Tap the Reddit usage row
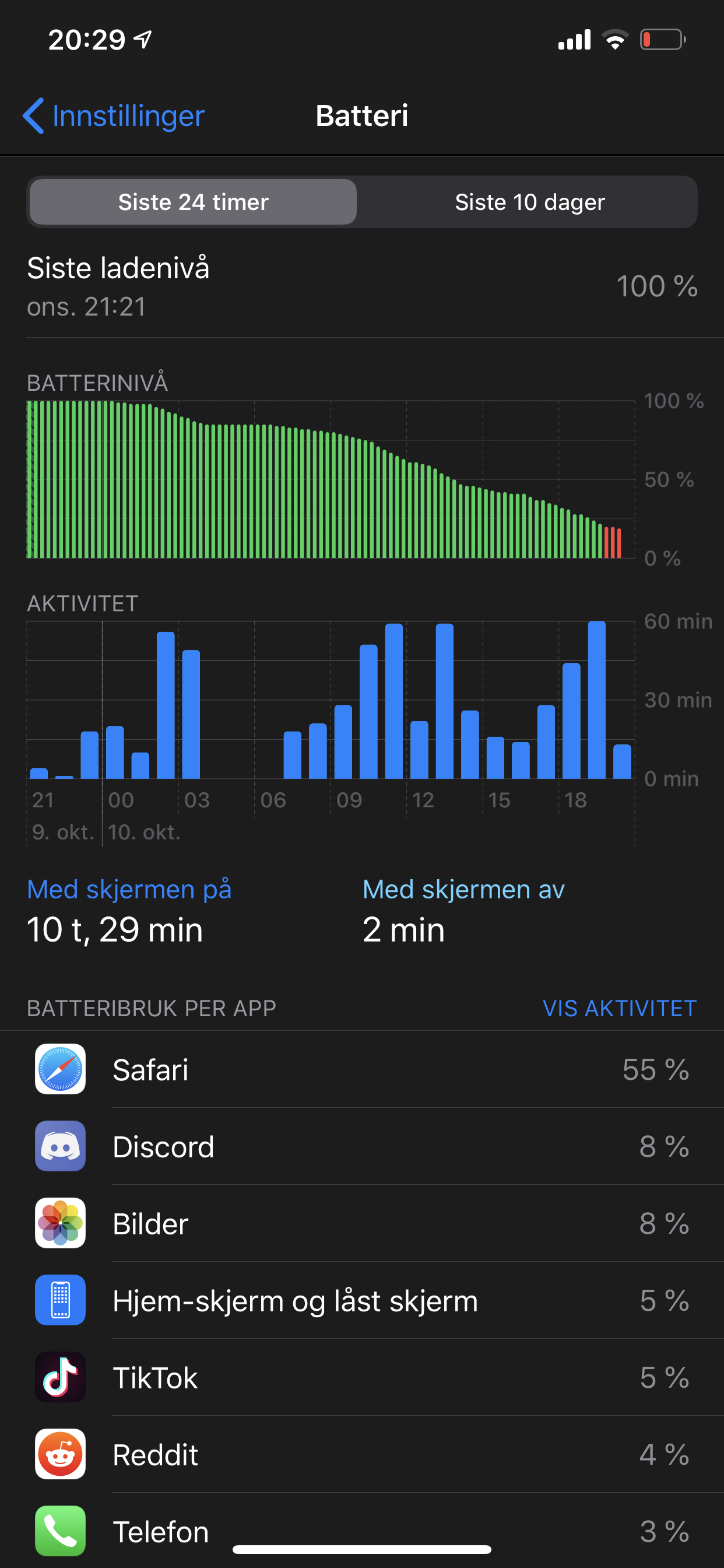This screenshot has height=1568, width=724. pyautogui.click(x=362, y=1455)
